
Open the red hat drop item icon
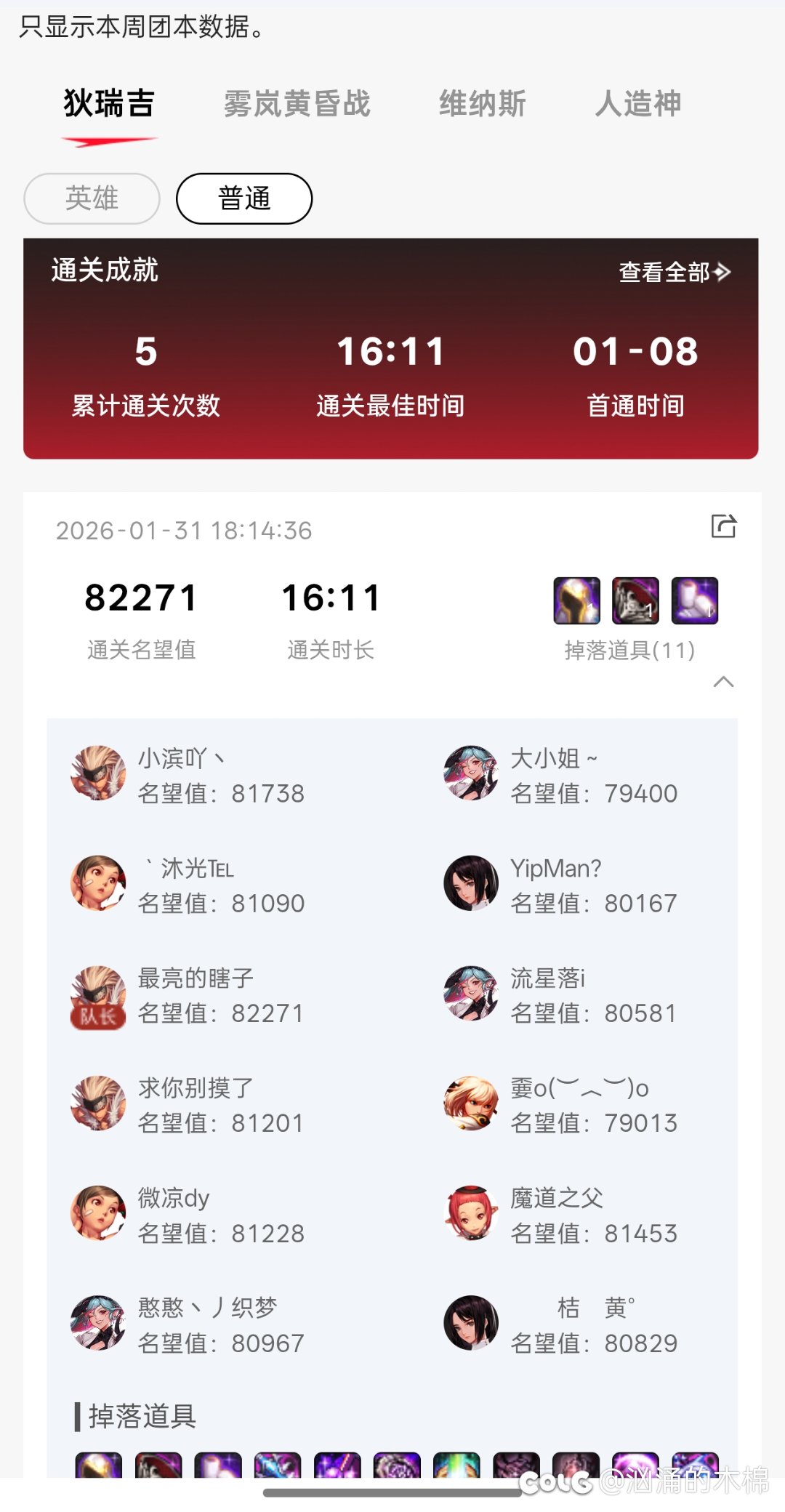pos(635,602)
